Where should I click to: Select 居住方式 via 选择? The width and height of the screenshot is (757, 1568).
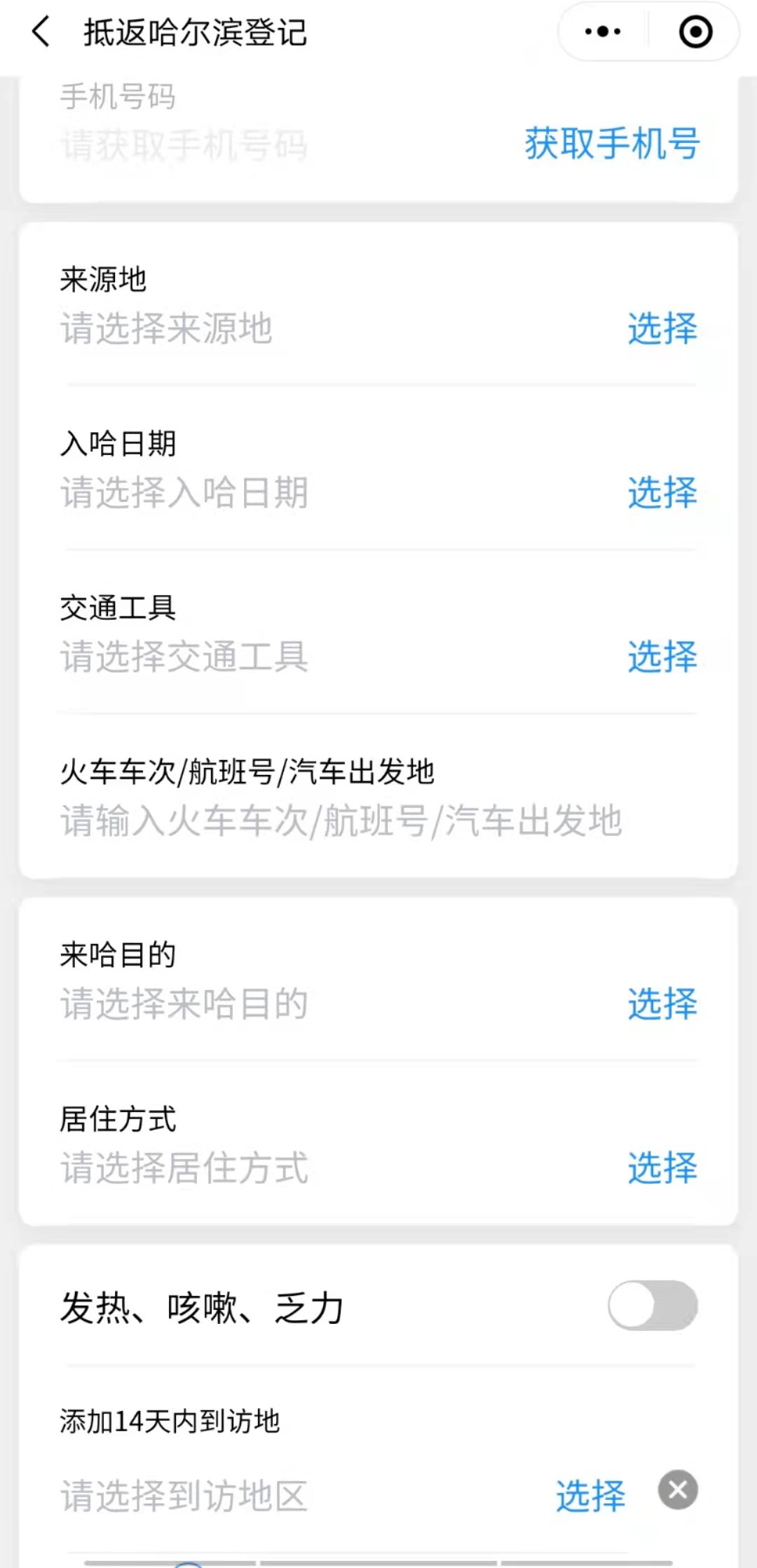click(x=662, y=1168)
